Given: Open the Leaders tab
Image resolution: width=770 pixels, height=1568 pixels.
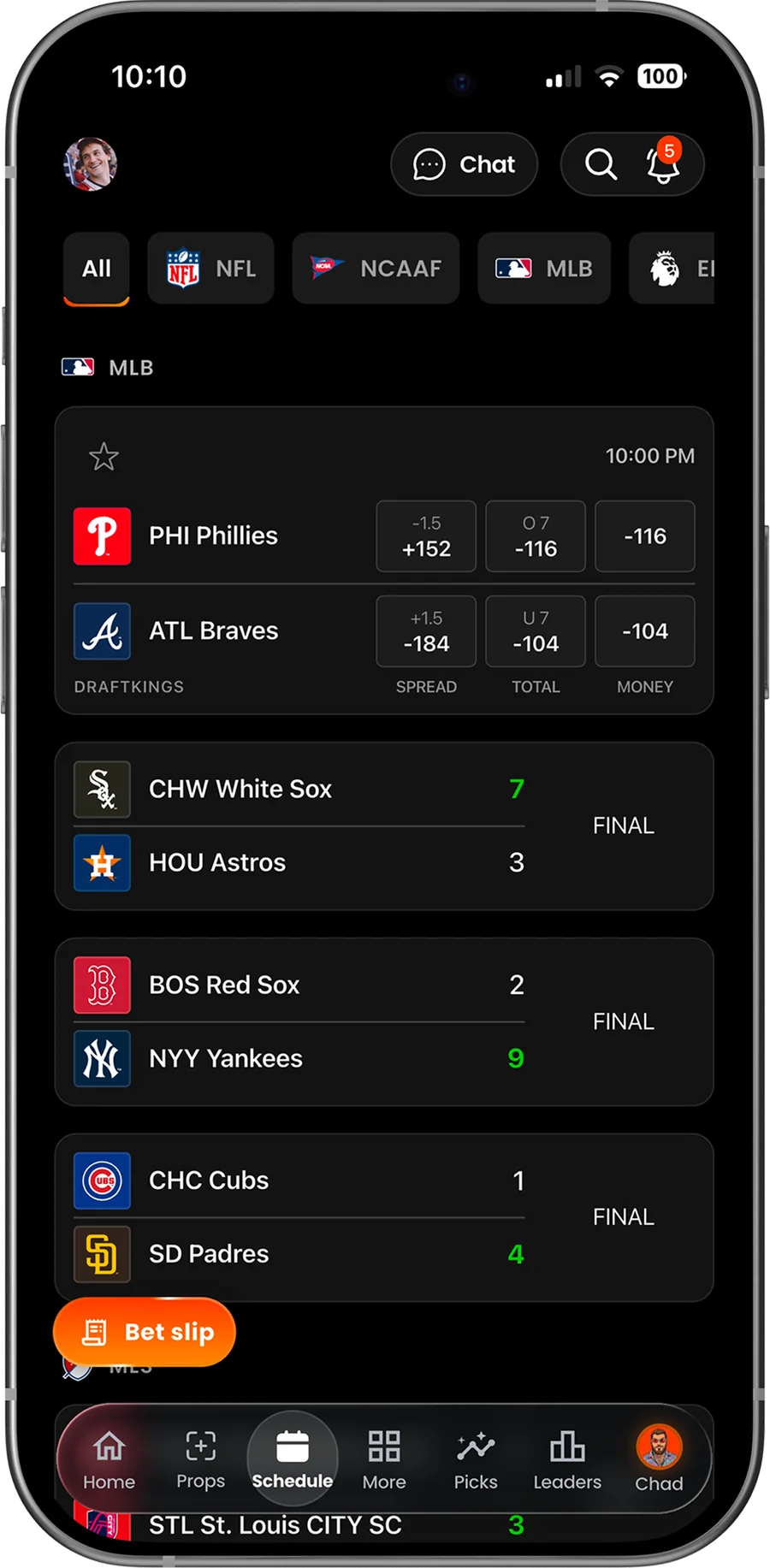Looking at the screenshot, I should [x=567, y=1460].
